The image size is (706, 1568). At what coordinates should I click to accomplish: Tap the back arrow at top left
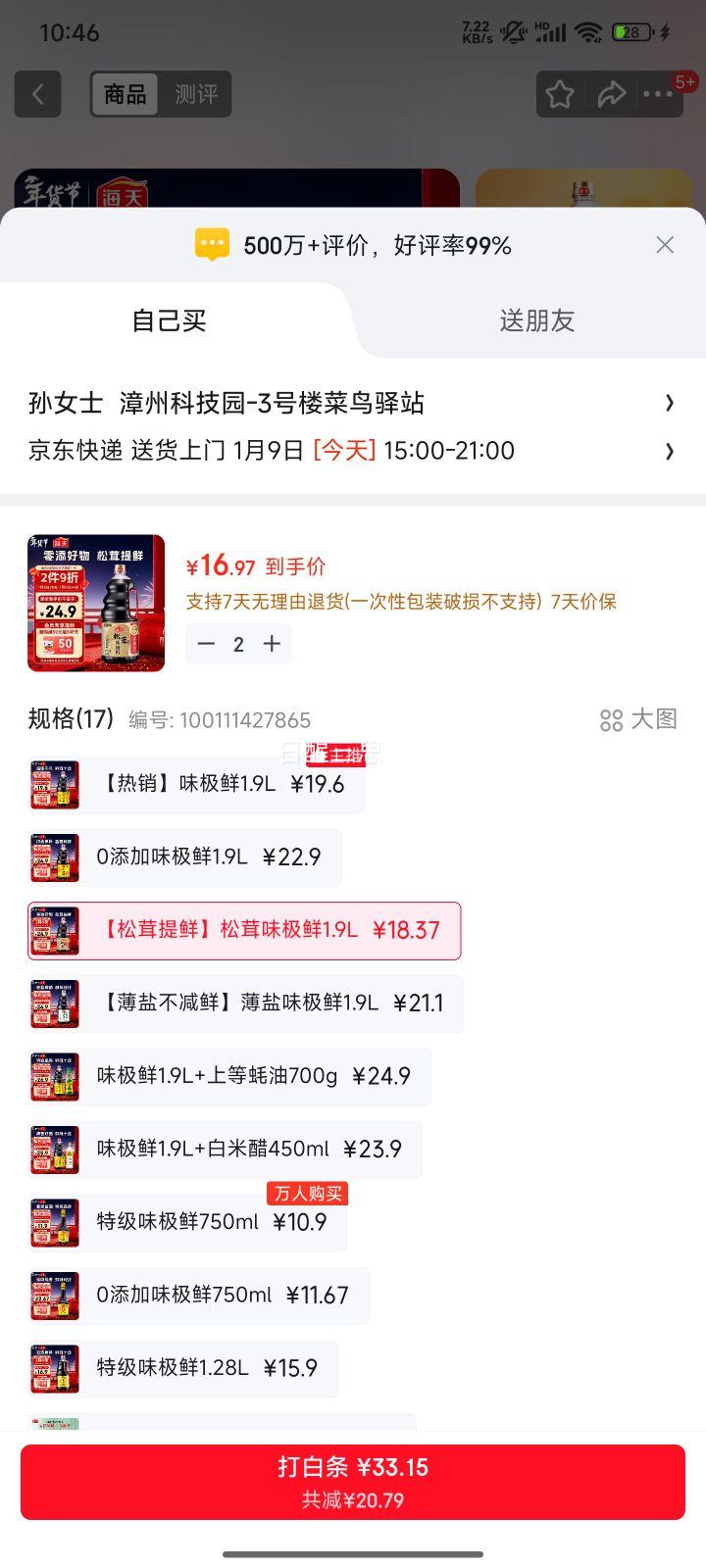(x=38, y=94)
